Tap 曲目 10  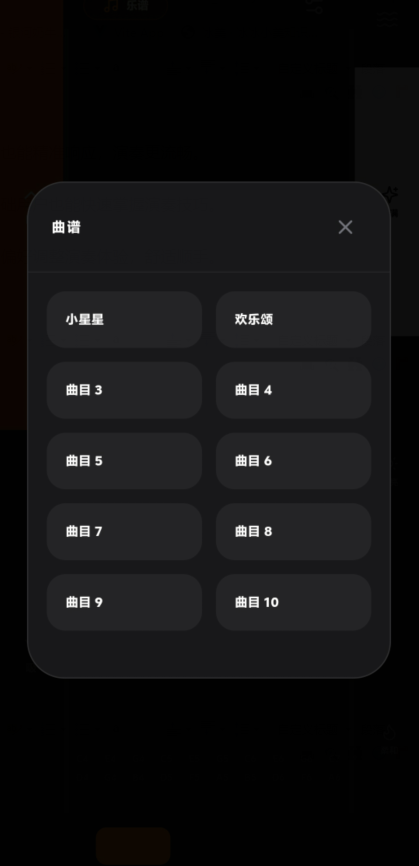pos(294,602)
